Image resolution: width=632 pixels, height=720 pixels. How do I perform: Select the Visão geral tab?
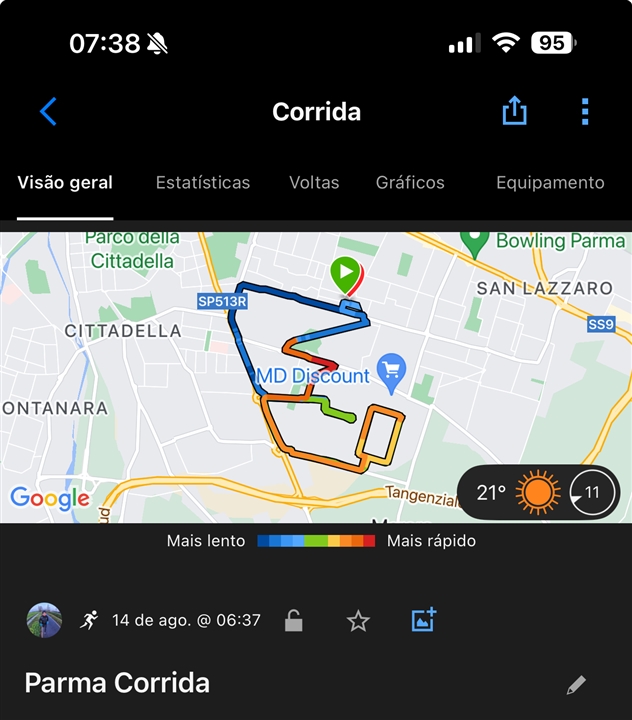click(x=65, y=183)
